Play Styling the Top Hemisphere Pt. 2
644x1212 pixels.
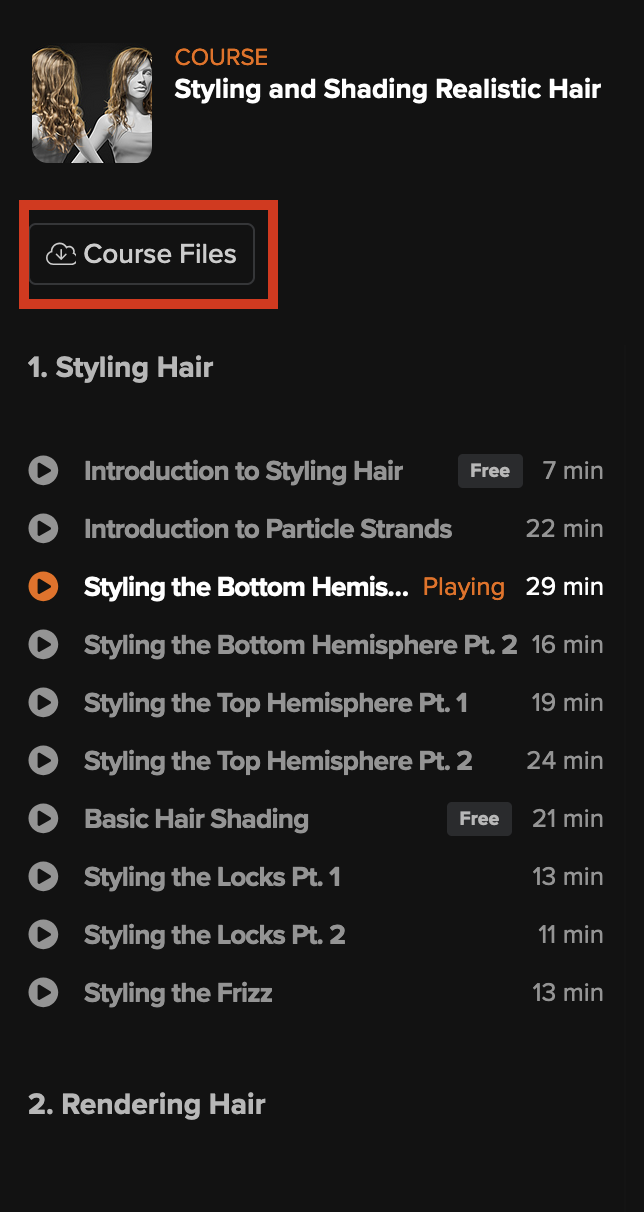pos(277,761)
